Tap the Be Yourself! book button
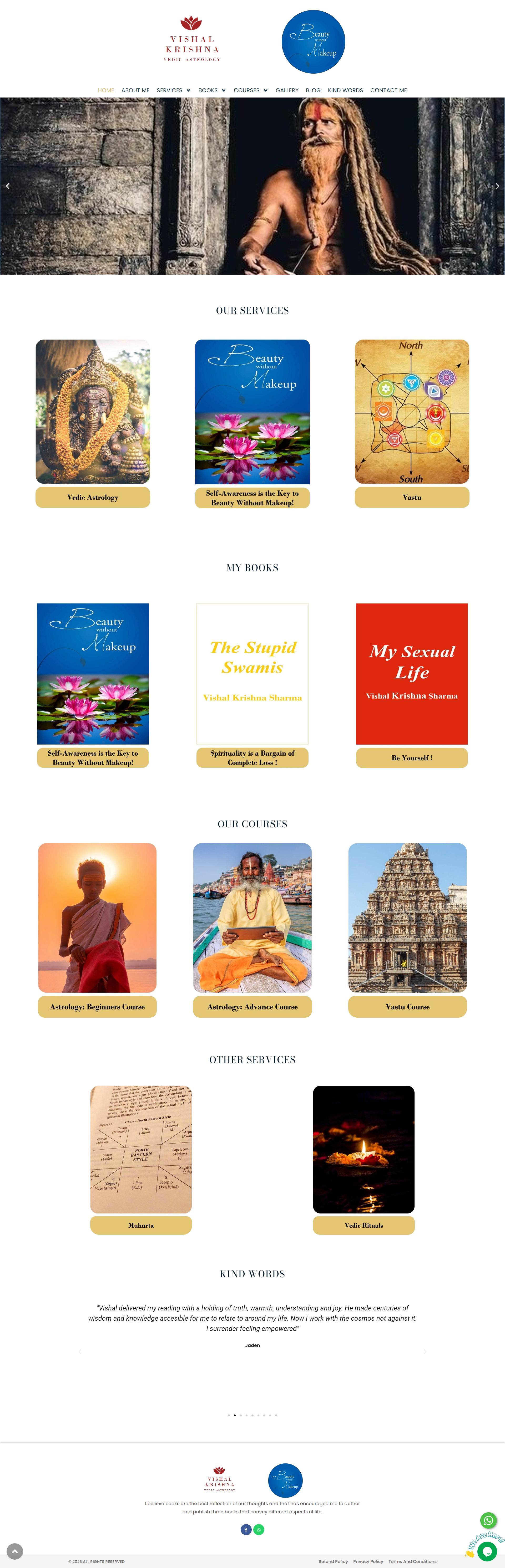 click(x=412, y=758)
